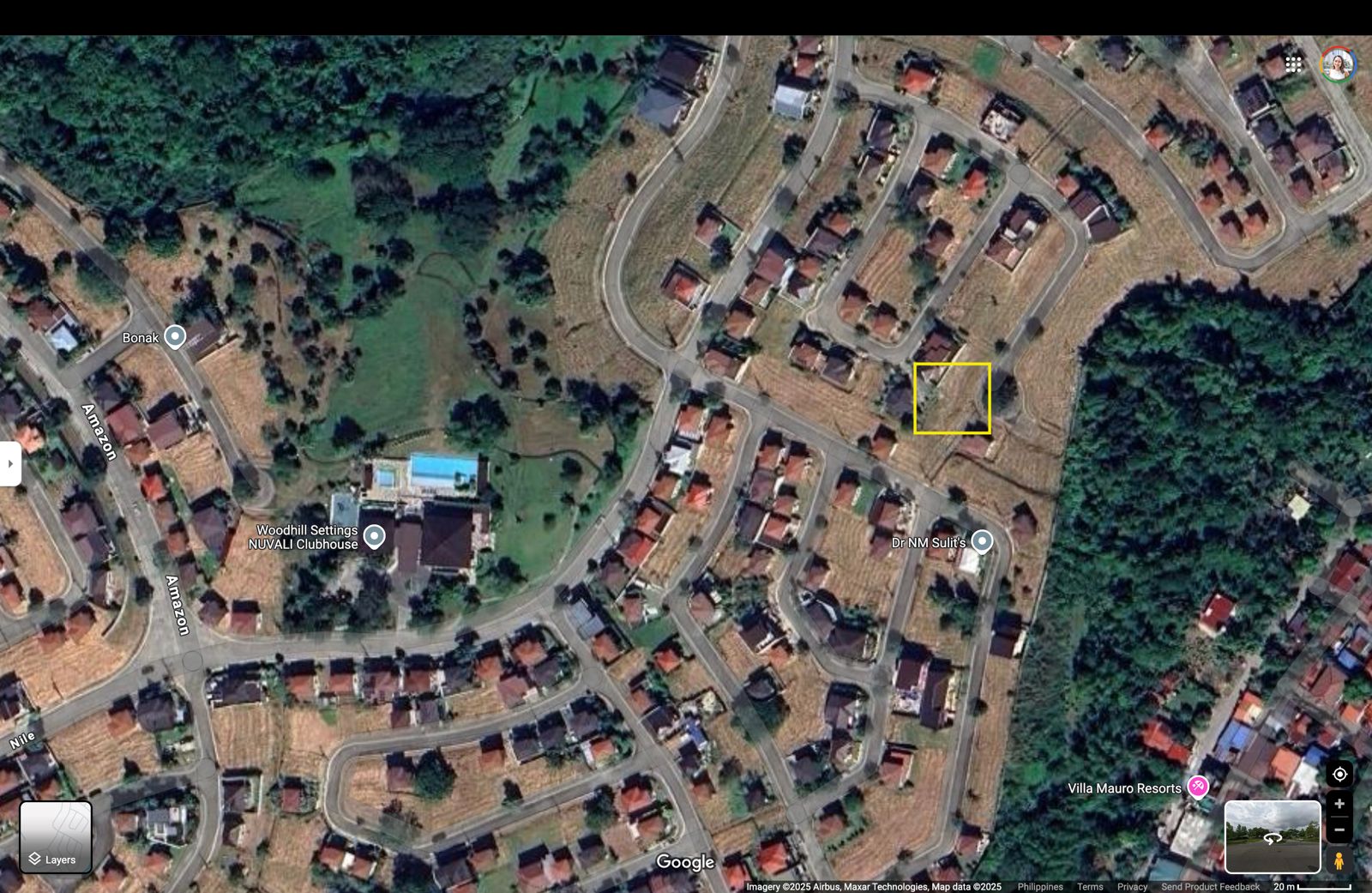Open Villa Mauro Resorts pin
Viewport: 1372px width, 893px height.
click(x=1198, y=787)
